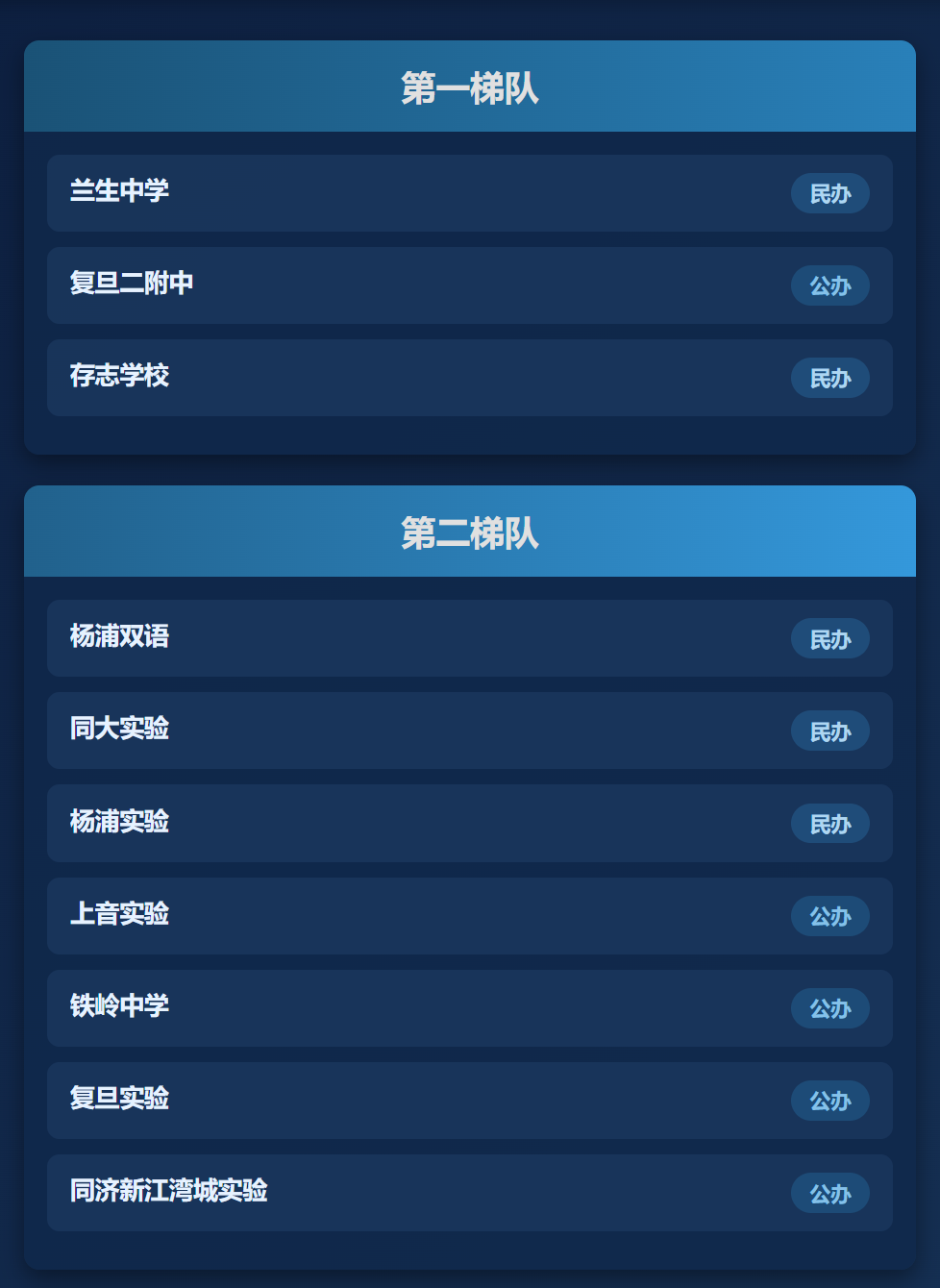Click the 民办 tag beside 同大实验
The image size is (940, 1288).
829,731
